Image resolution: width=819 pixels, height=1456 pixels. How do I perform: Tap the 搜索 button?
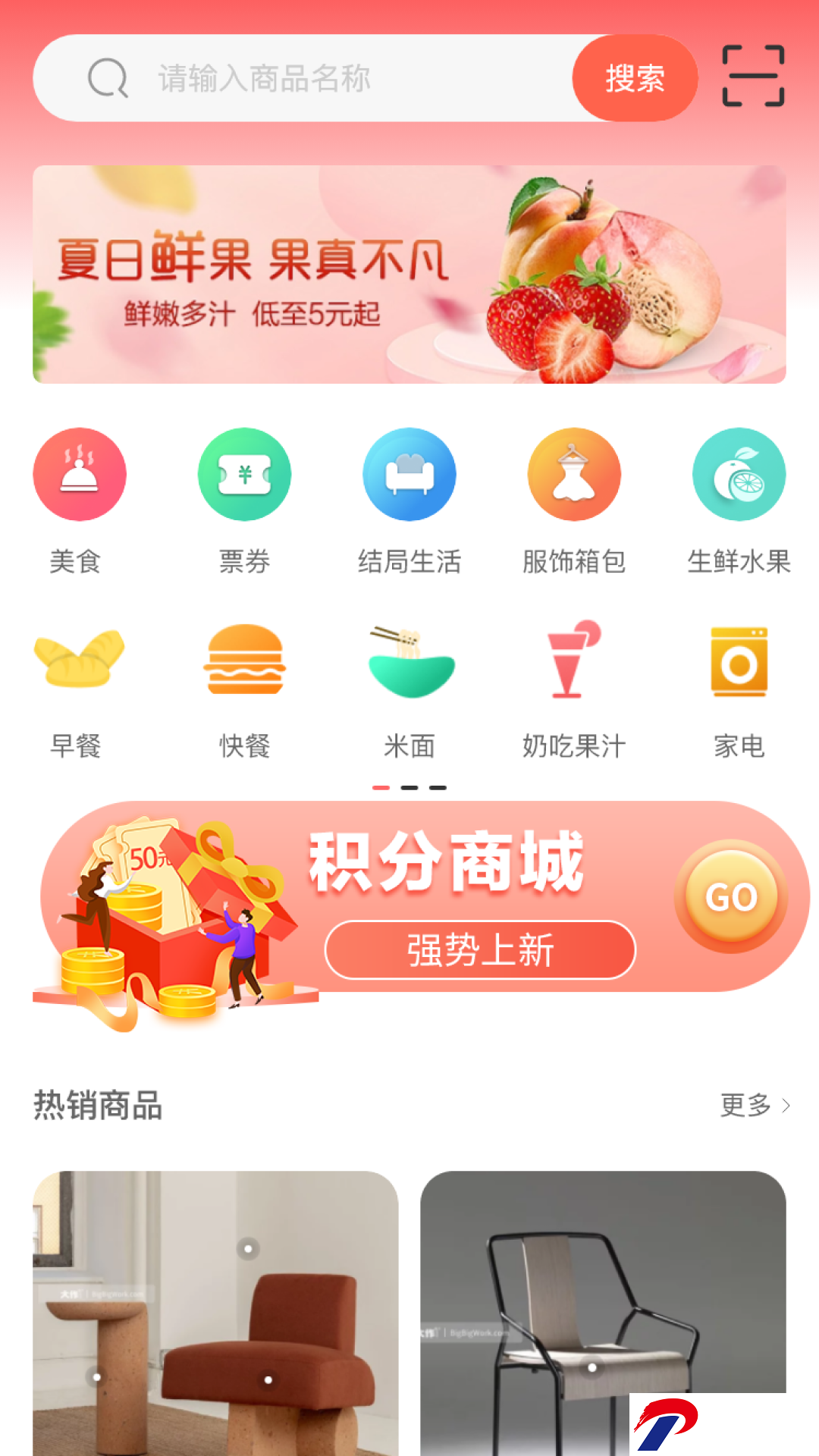tap(635, 78)
